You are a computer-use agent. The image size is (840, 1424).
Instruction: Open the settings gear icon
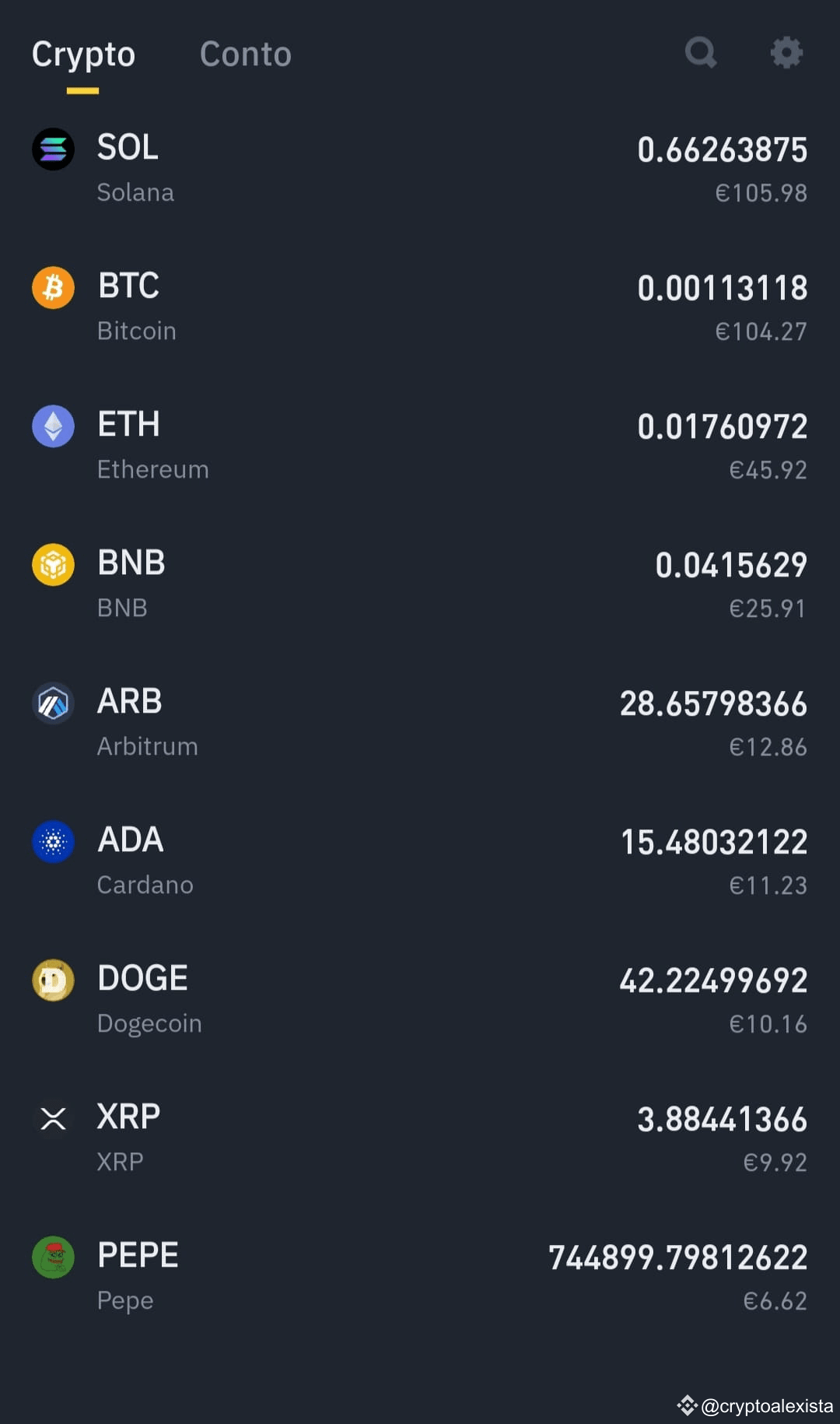click(786, 53)
